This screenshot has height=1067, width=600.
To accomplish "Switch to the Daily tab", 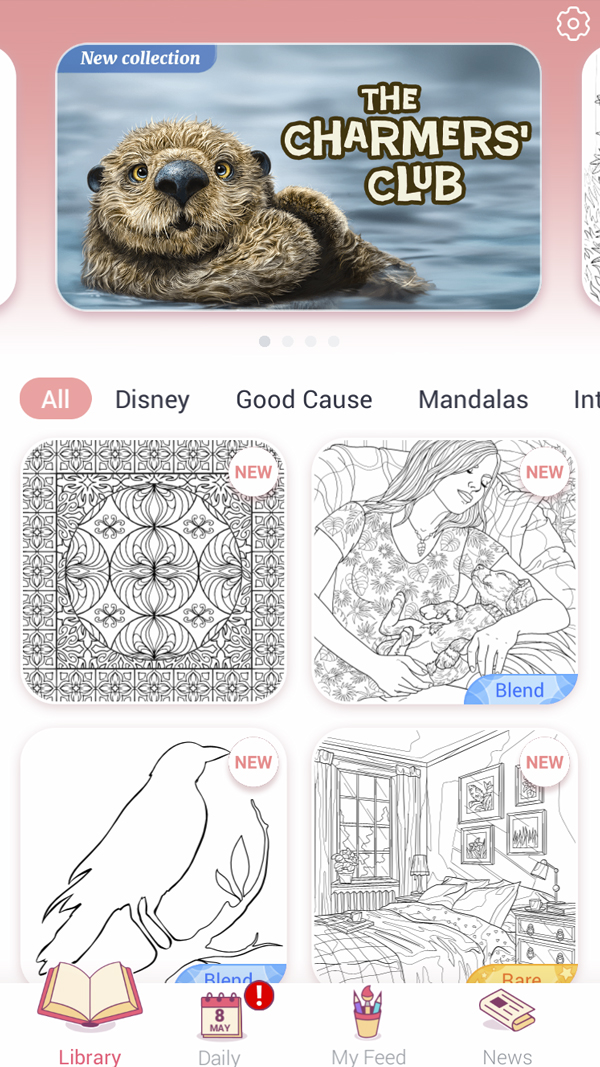I will 220,1026.
